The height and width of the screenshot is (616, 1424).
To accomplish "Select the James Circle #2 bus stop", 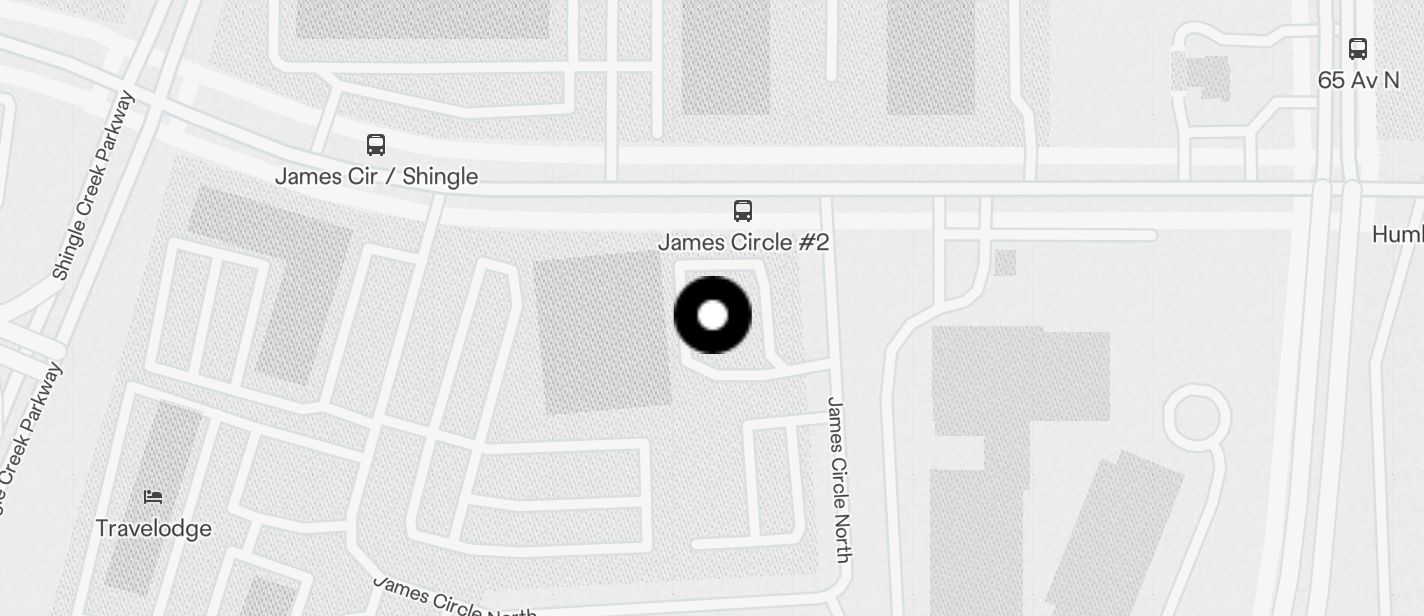I will click(x=743, y=211).
